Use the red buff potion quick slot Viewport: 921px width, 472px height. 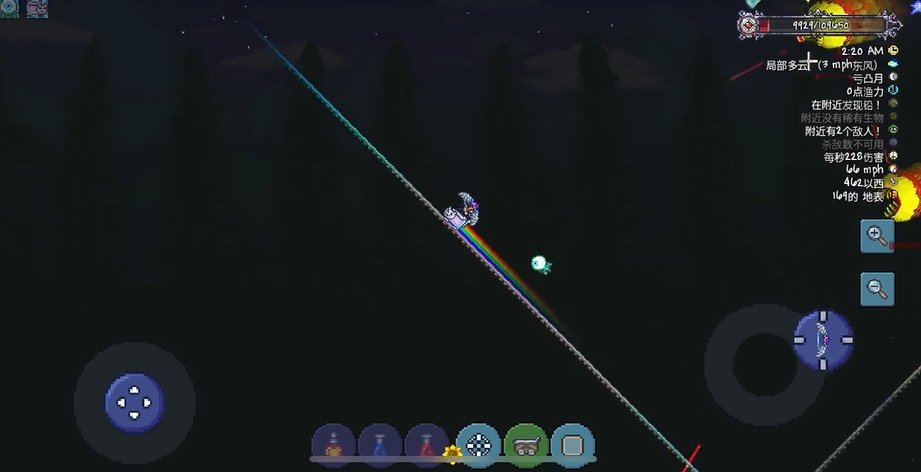pos(426,445)
